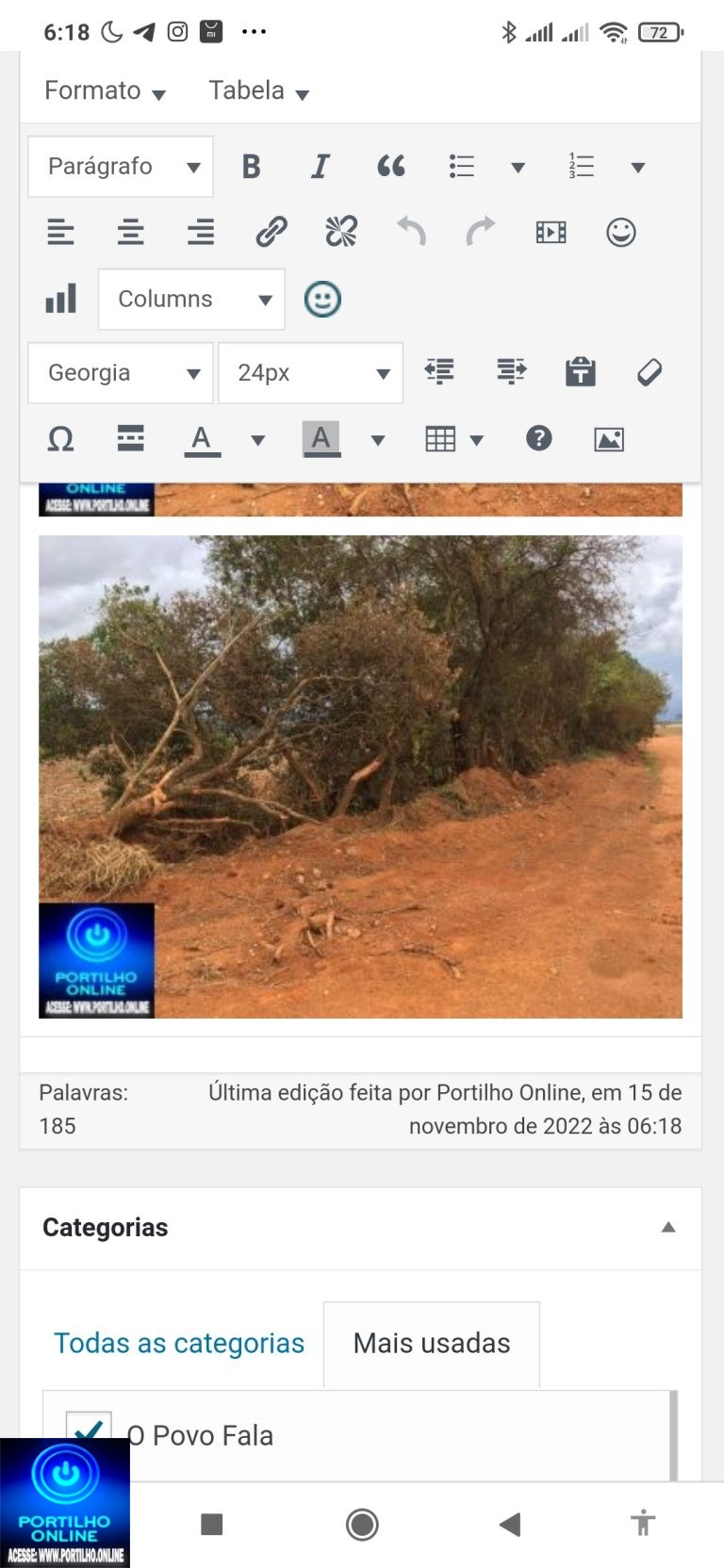
Task: Open the Formato menu
Action: pos(105,90)
